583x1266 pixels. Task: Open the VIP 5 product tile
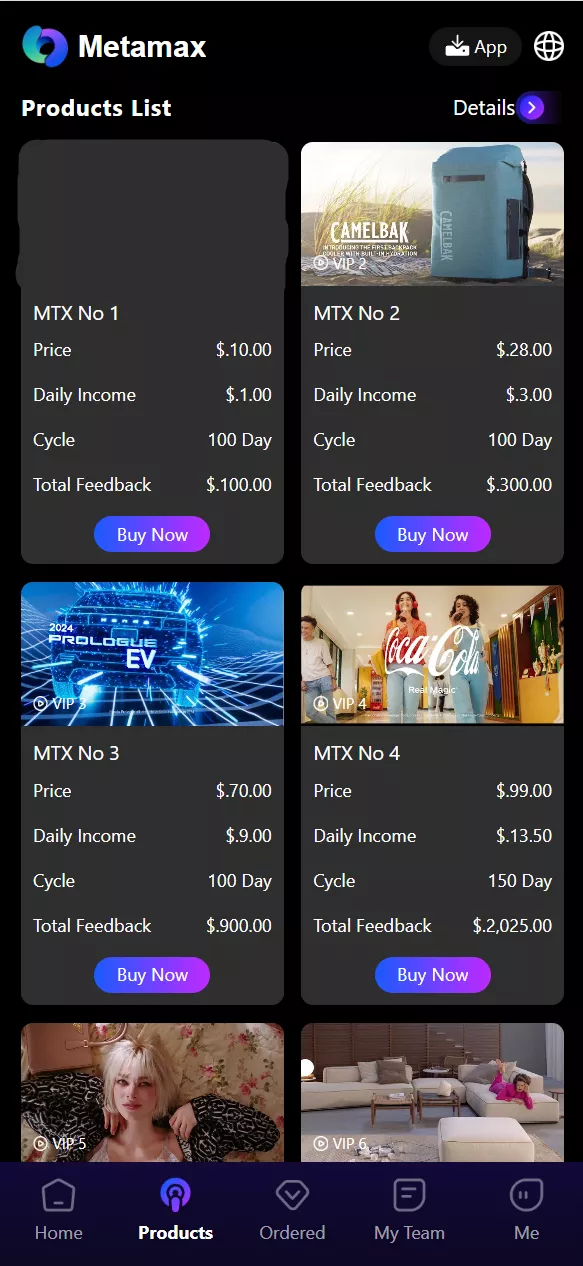coord(152,1092)
